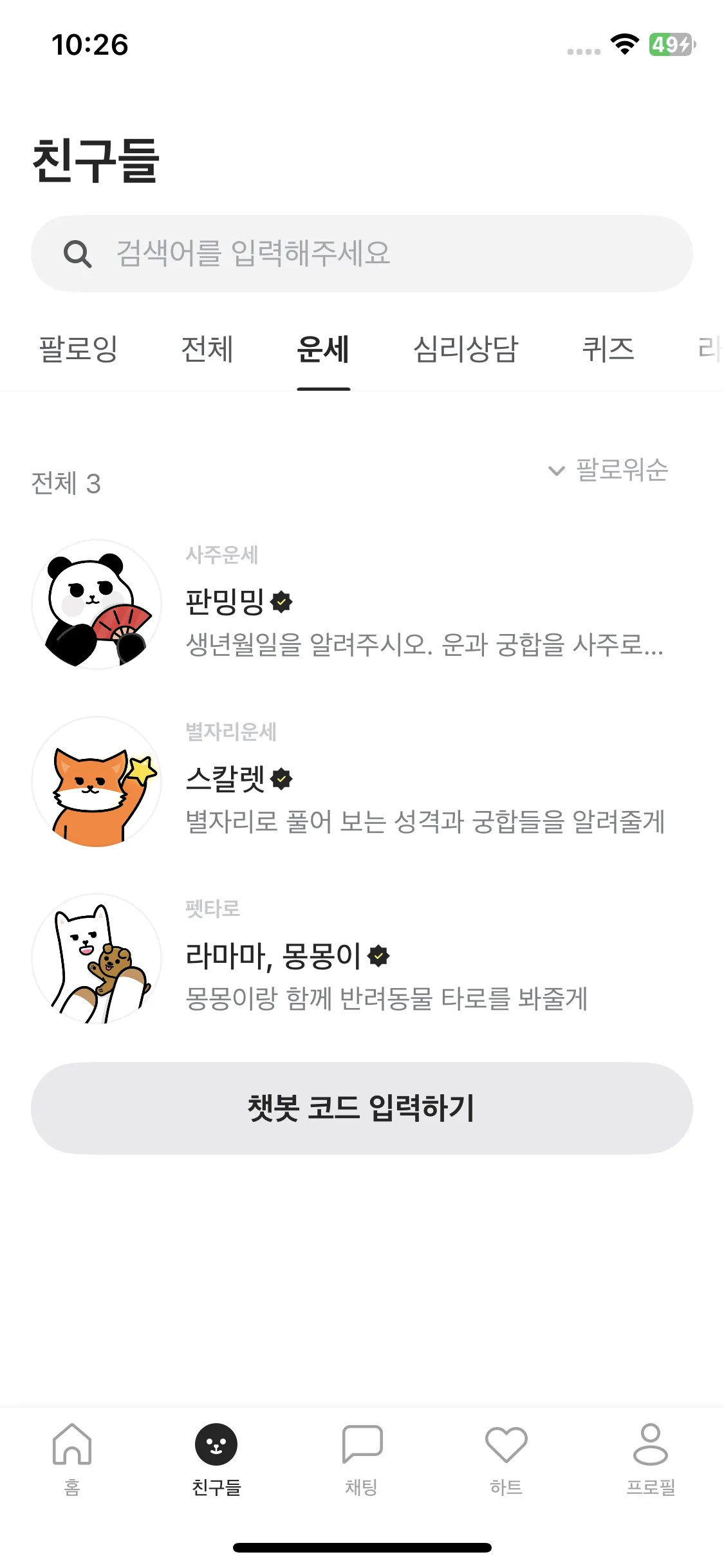Select the 친구들 bottom navigation tab

216,1458
